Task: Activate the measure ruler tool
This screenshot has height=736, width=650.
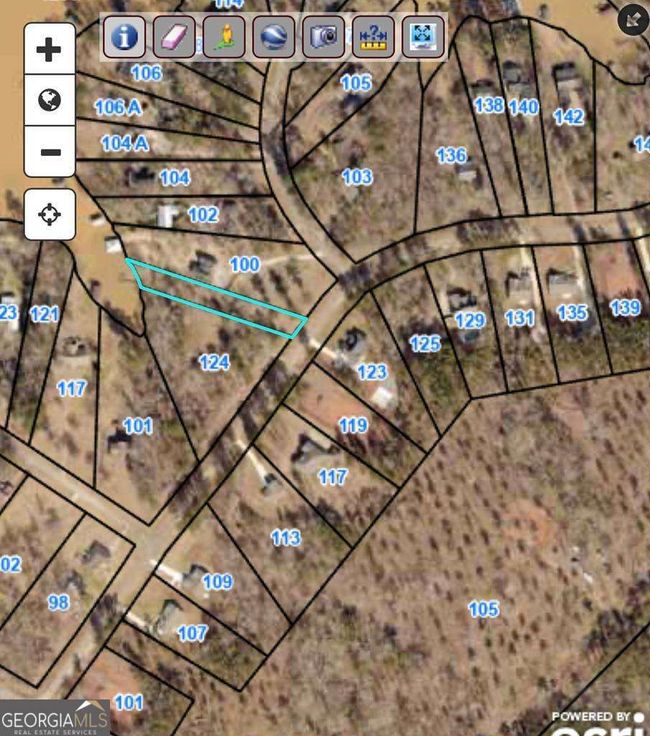Action: (x=373, y=38)
